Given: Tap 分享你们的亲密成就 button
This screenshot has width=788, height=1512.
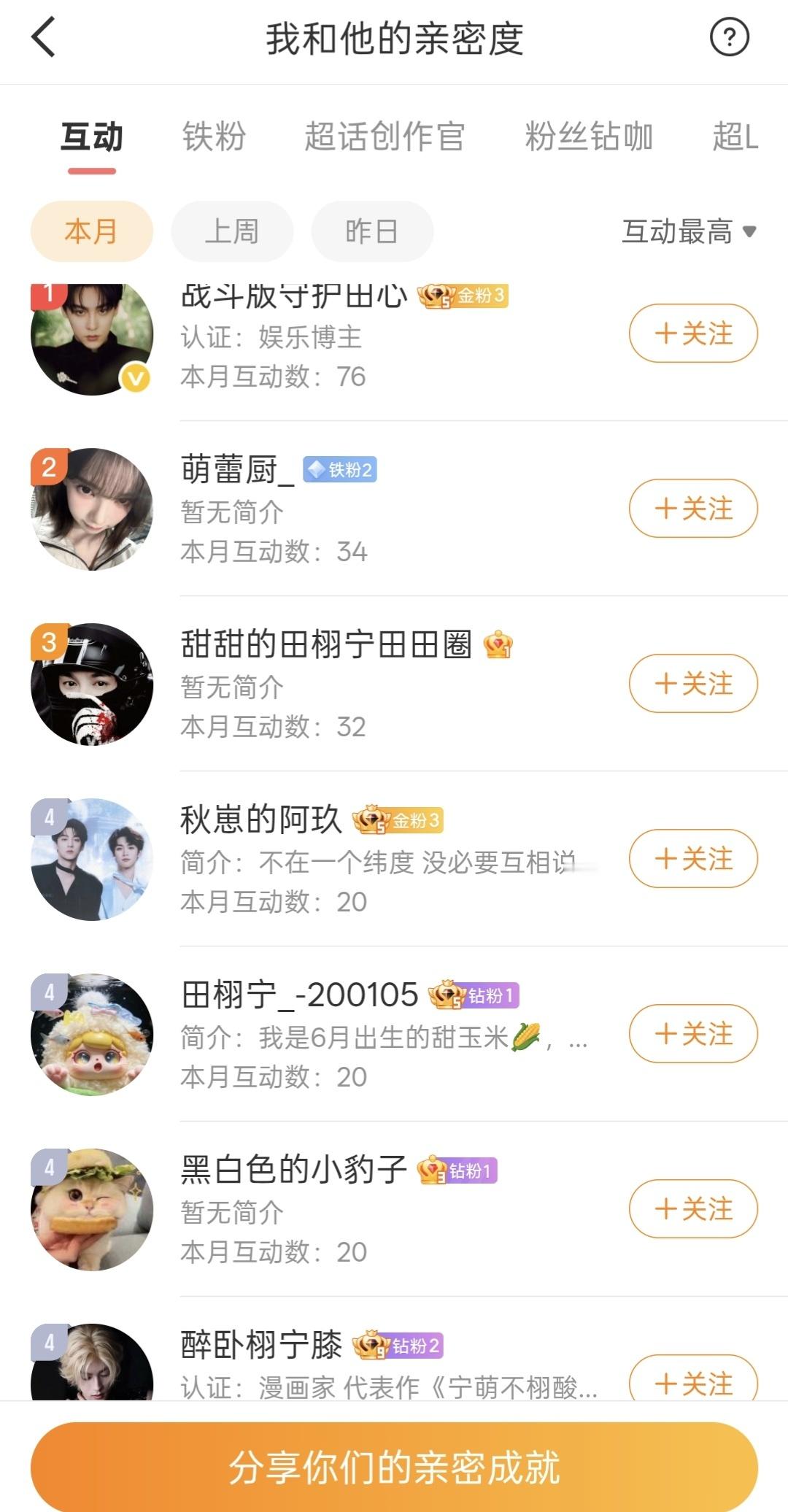Looking at the screenshot, I should point(394,1467).
